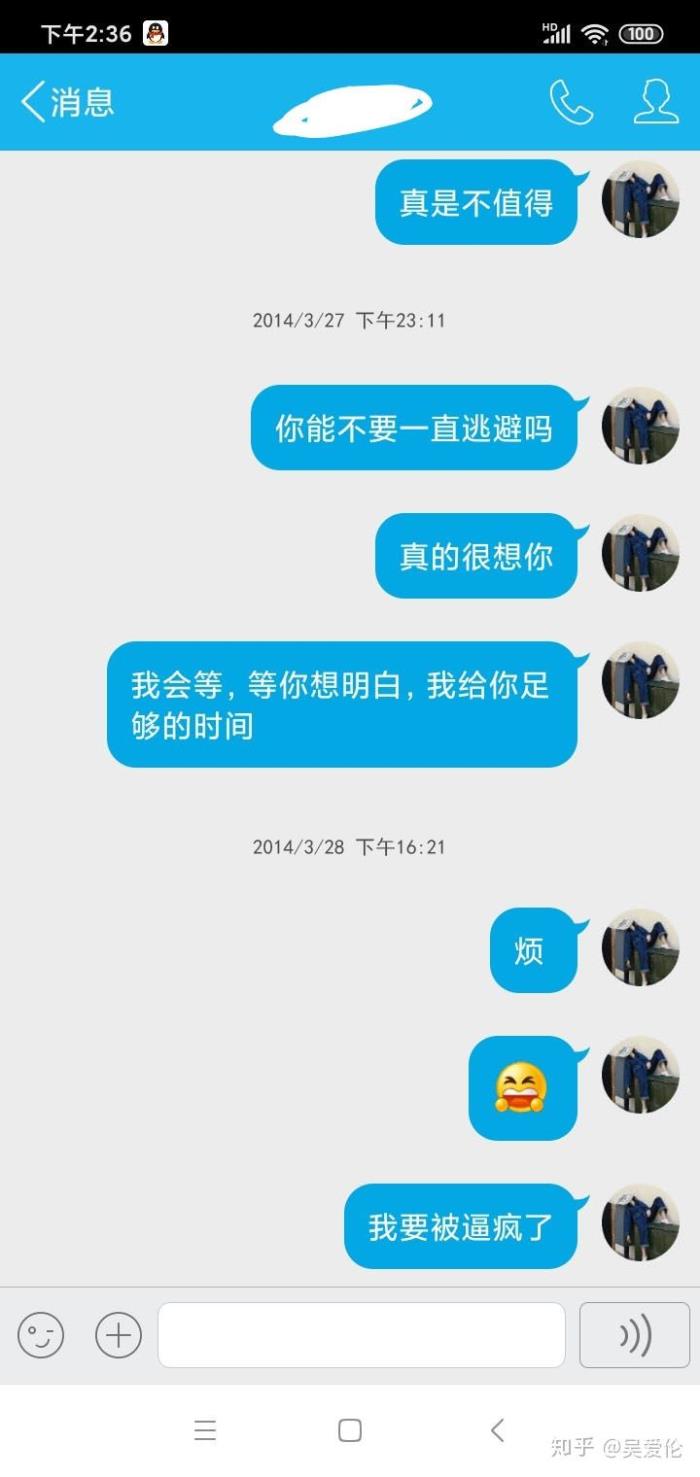Start a voice call
The height and width of the screenshot is (1477, 700).
pyautogui.click(x=571, y=102)
